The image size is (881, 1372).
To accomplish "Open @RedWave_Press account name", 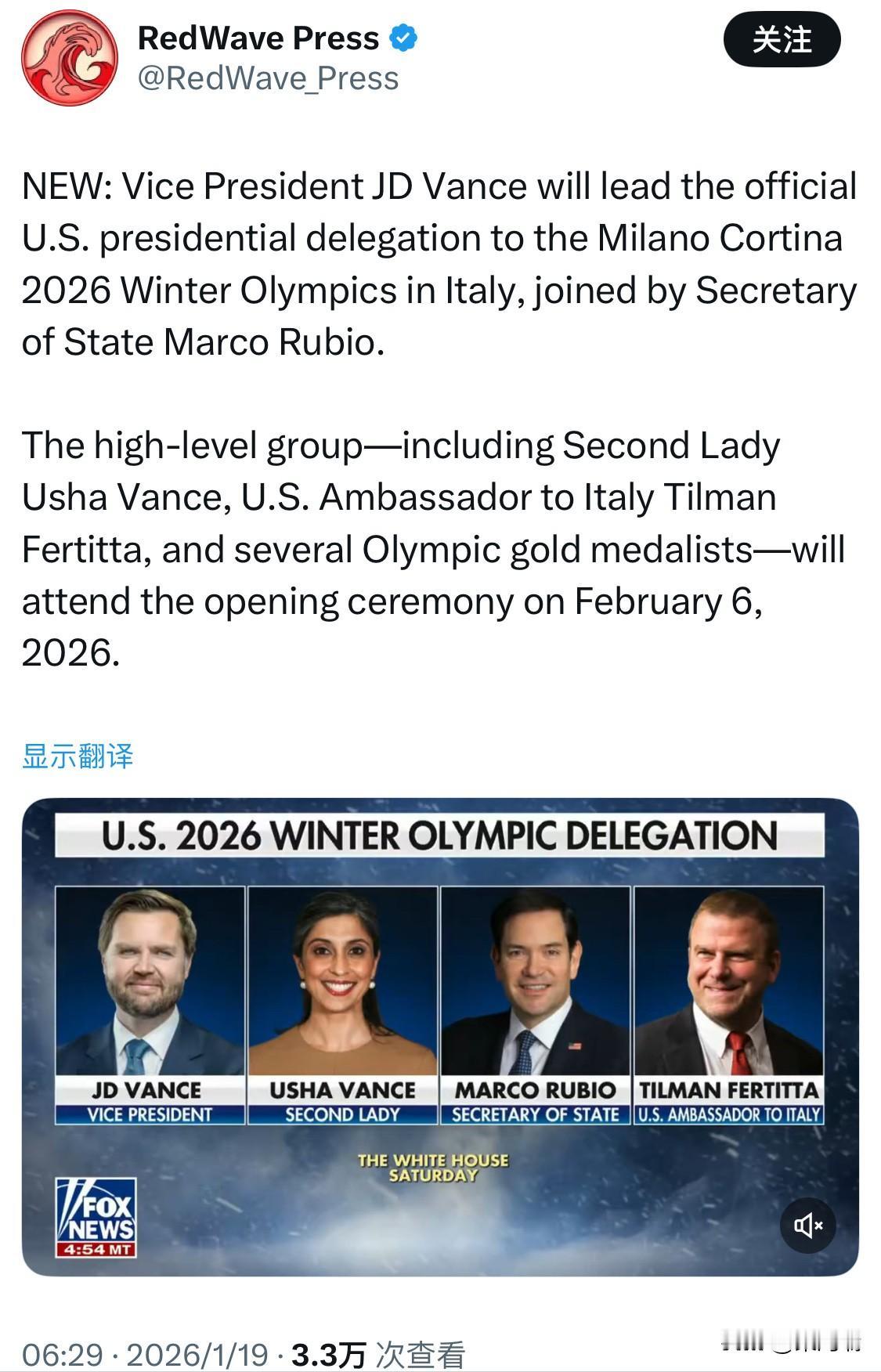I will (268, 78).
